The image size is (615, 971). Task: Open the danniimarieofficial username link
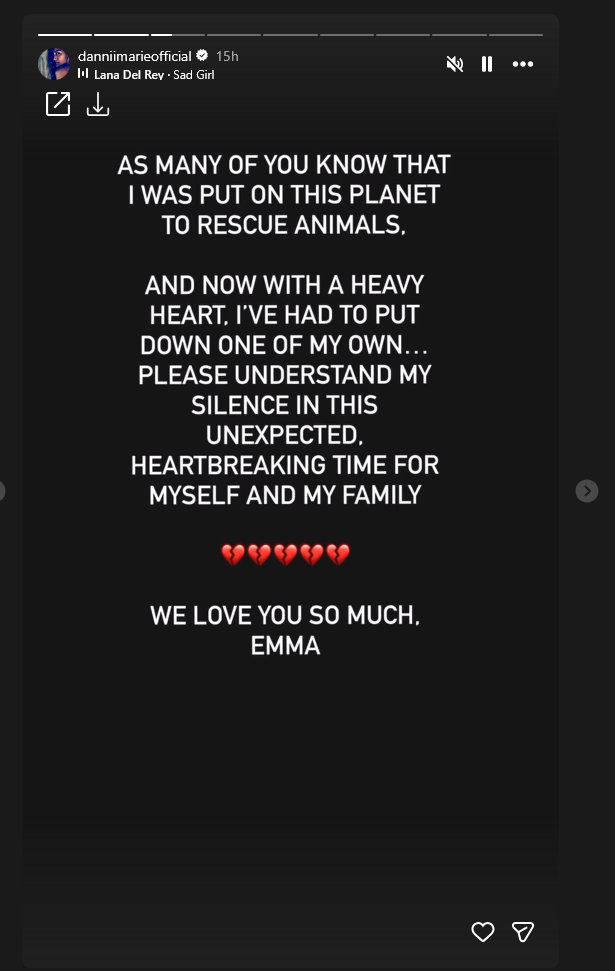[134, 56]
